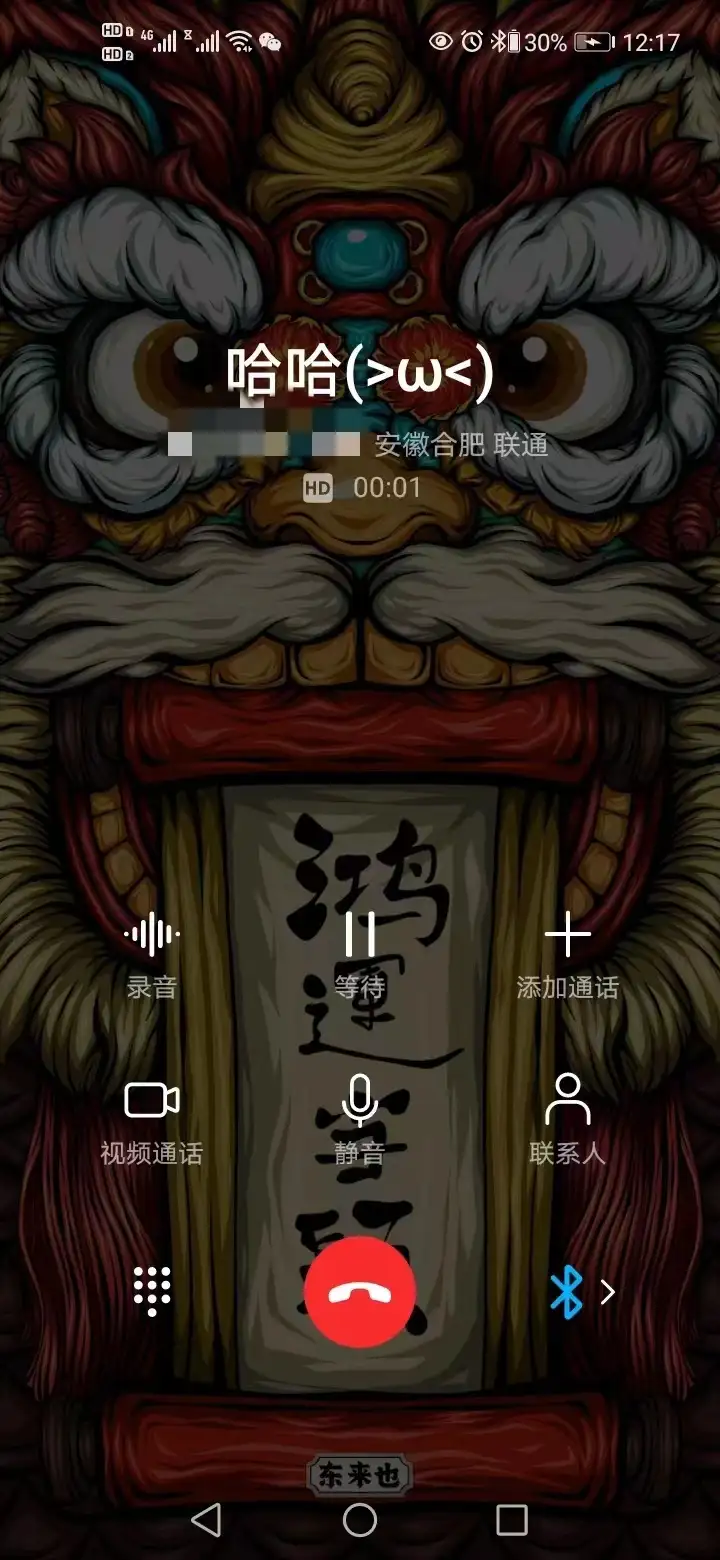The image size is (720, 1560).
Task: End the call with red hang-up button
Action: 360,1292
